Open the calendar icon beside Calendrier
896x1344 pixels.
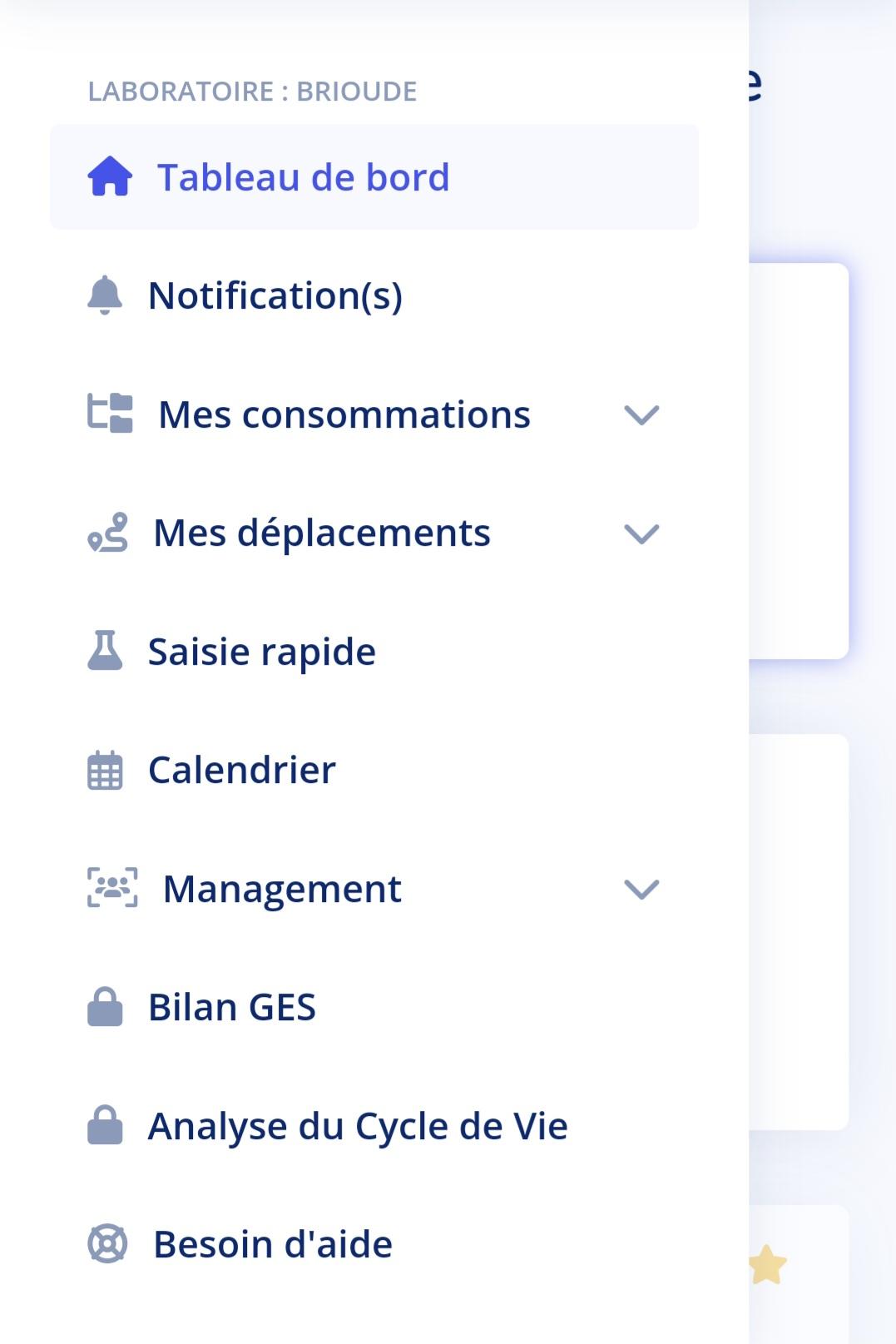tap(103, 770)
